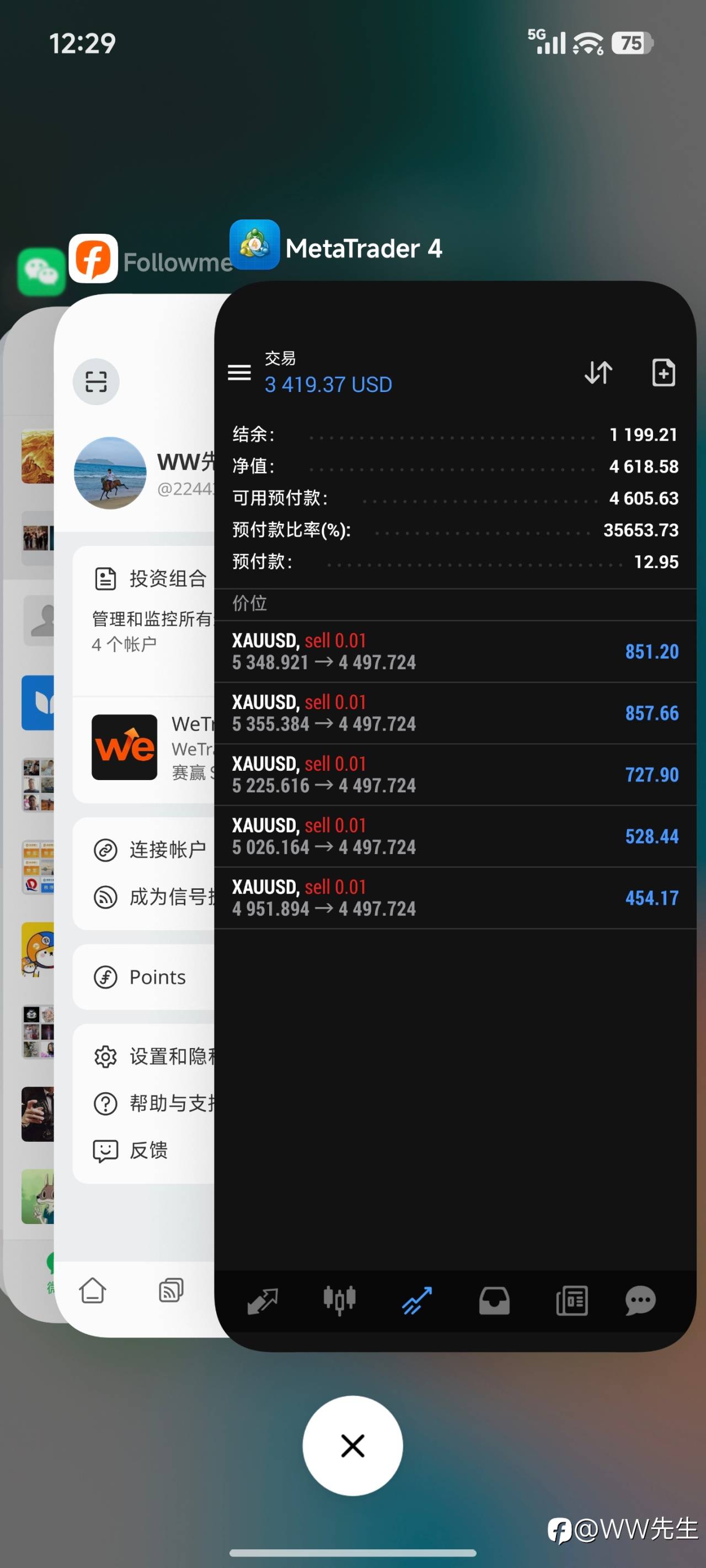Open the MT4 hamburger side menu
This screenshot has width=706, height=1568.
[x=239, y=373]
